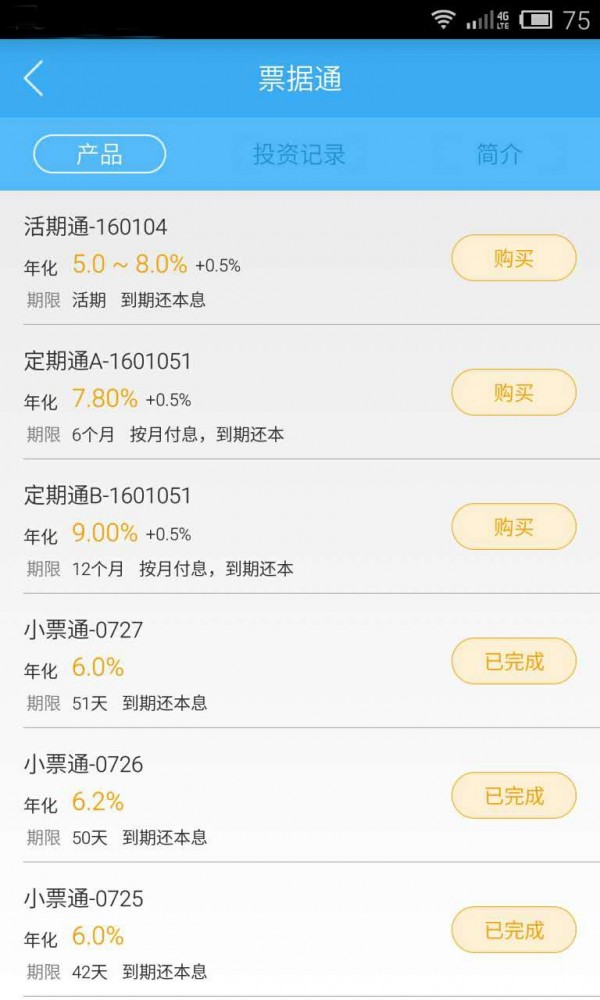The height and width of the screenshot is (1000, 600).
Task: Tap 已完成 button for 小票通-0727
Action: click(514, 661)
